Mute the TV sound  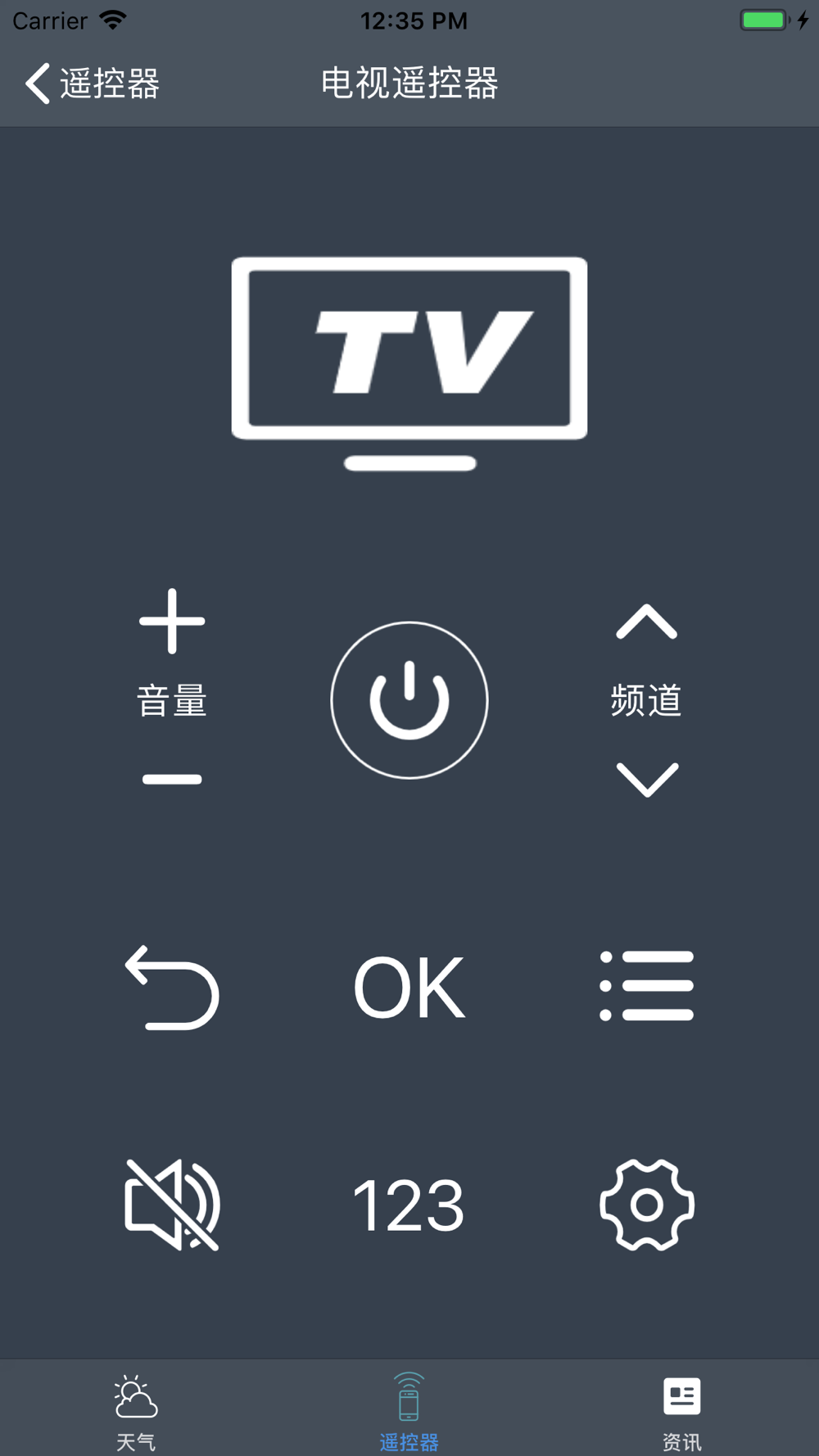[x=172, y=1205]
